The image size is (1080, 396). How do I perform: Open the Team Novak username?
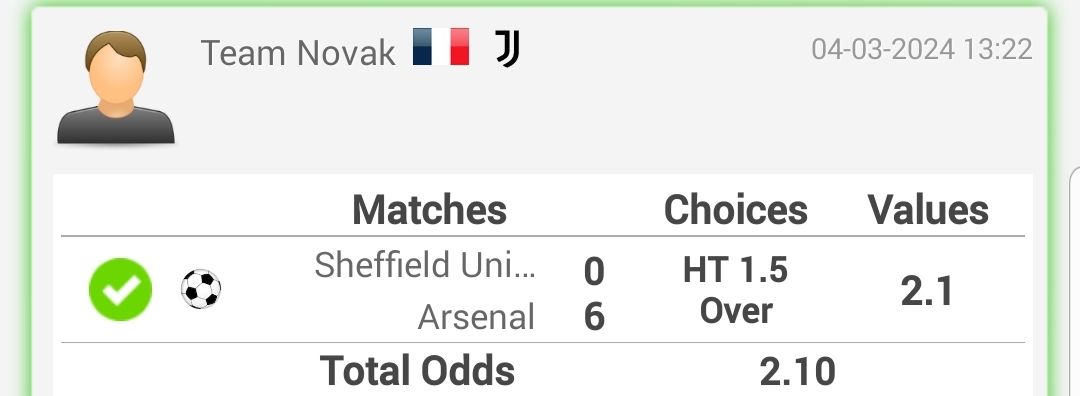coord(298,53)
